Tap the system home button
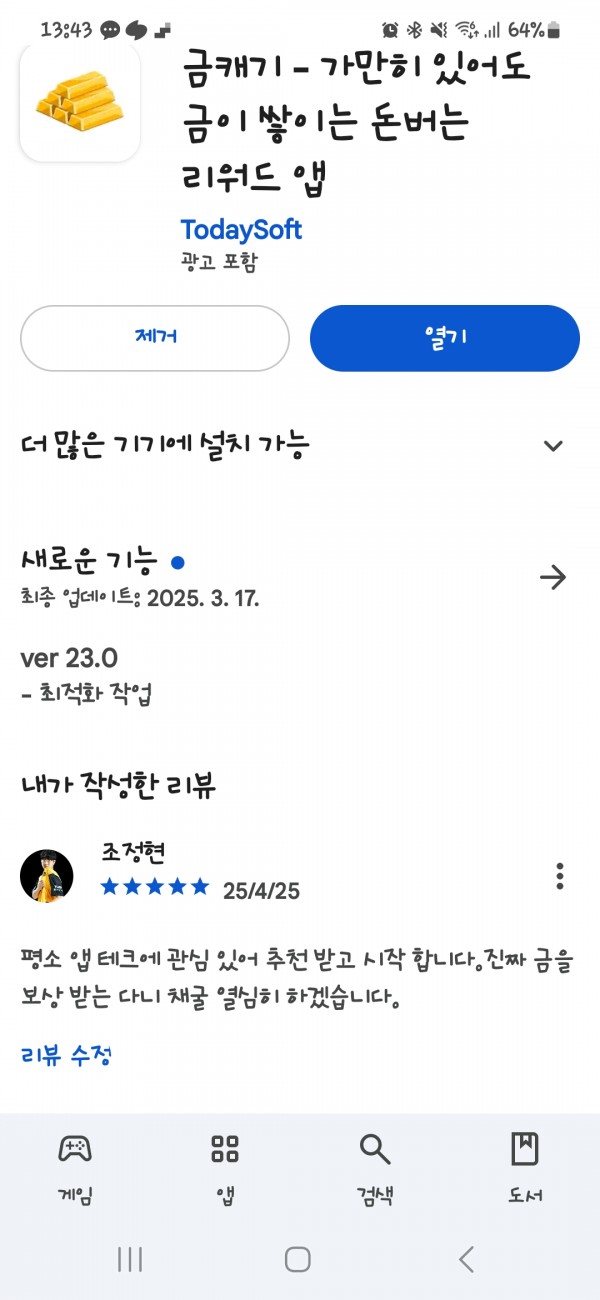Image resolution: width=600 pixels, height=1300 pixels. [x=297, y=1259]
